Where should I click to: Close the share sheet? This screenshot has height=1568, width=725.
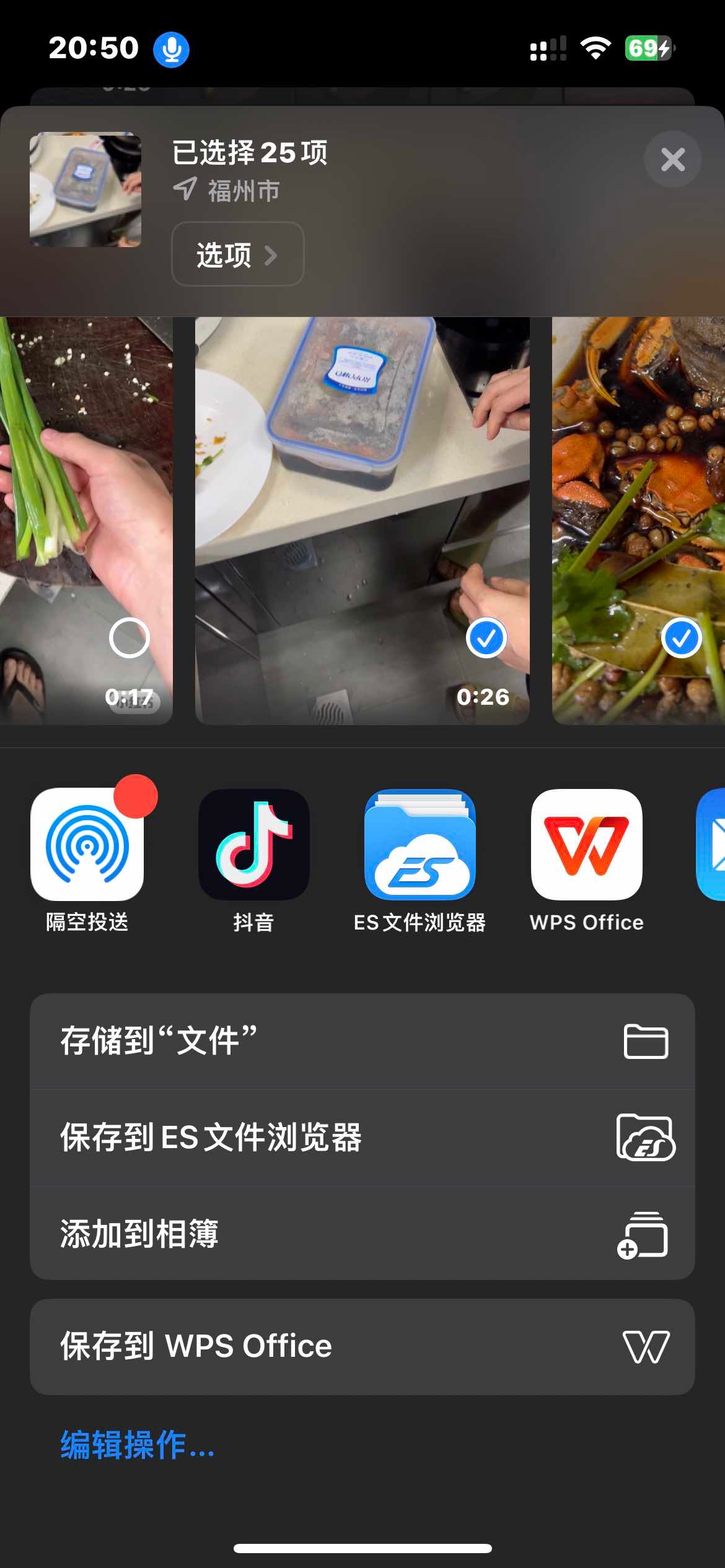click(672, 160)
